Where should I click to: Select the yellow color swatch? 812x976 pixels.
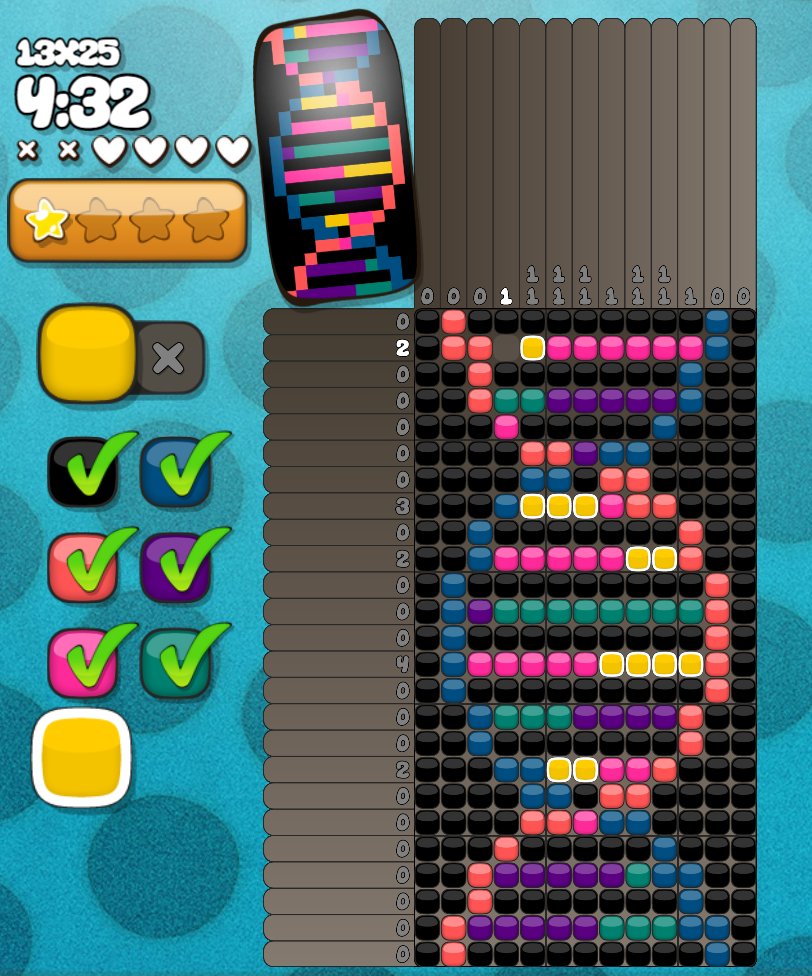[x=81, y=757]
